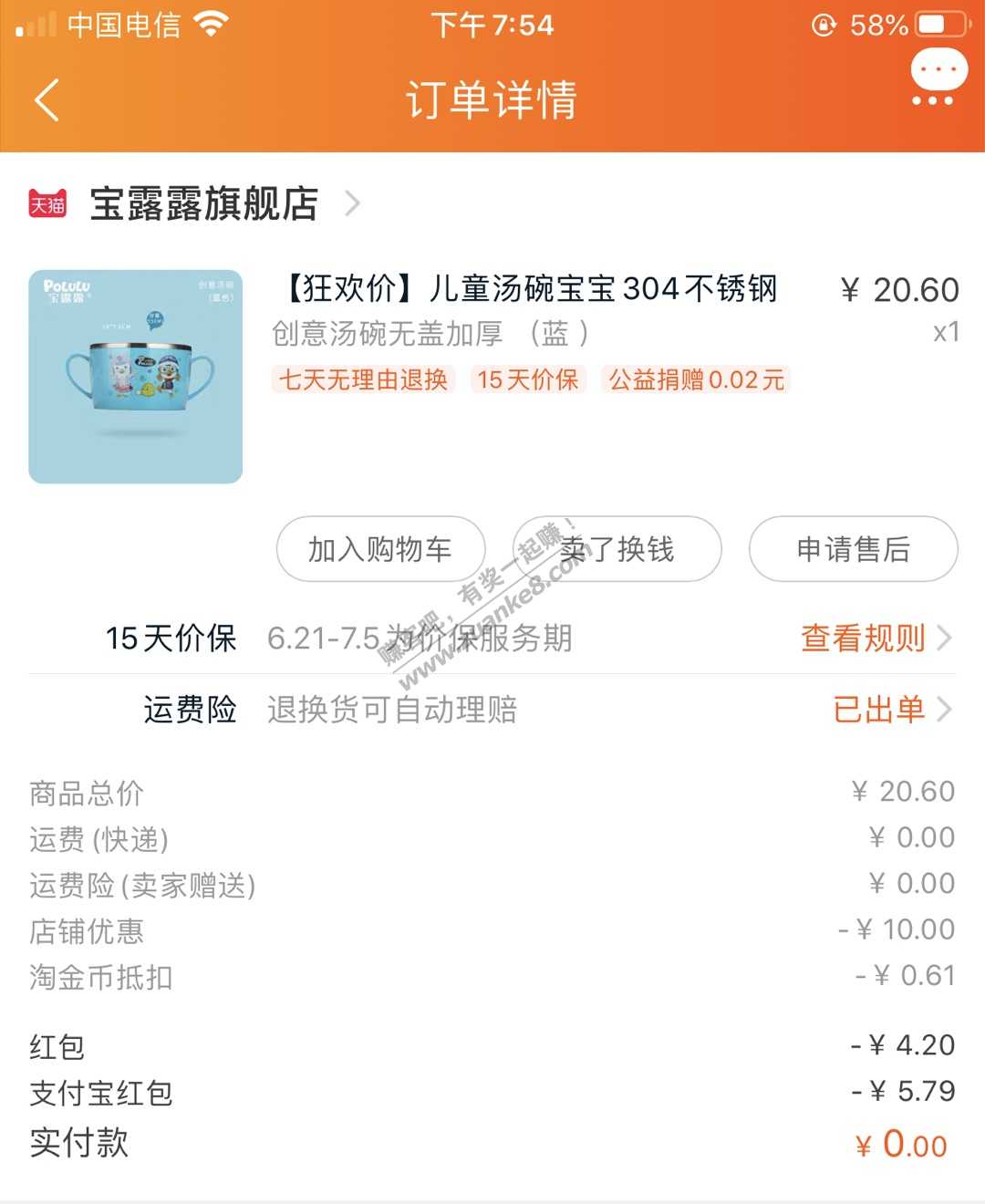This screenshot has width=985, height=1204.
Task: Open the blue soup bowl product image
Action: point(136,376)
